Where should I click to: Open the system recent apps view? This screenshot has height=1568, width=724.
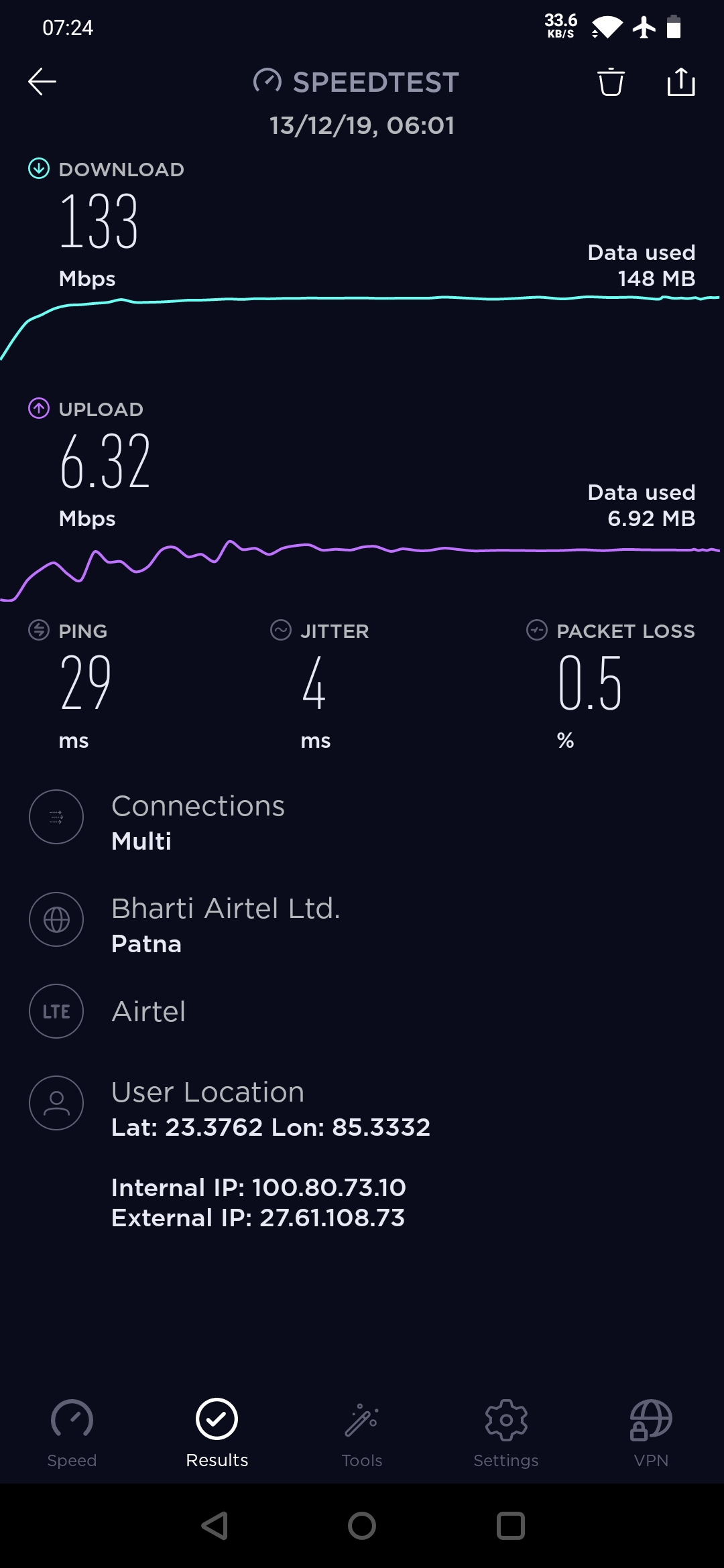510,1526
